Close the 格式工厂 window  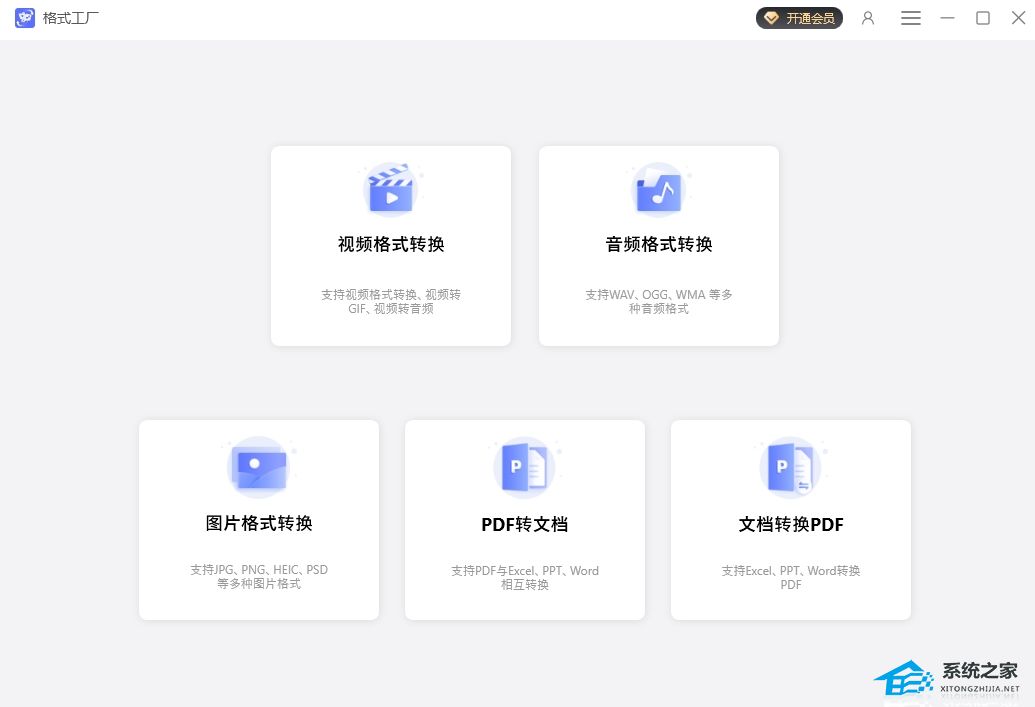click(x=1018, y=18)
